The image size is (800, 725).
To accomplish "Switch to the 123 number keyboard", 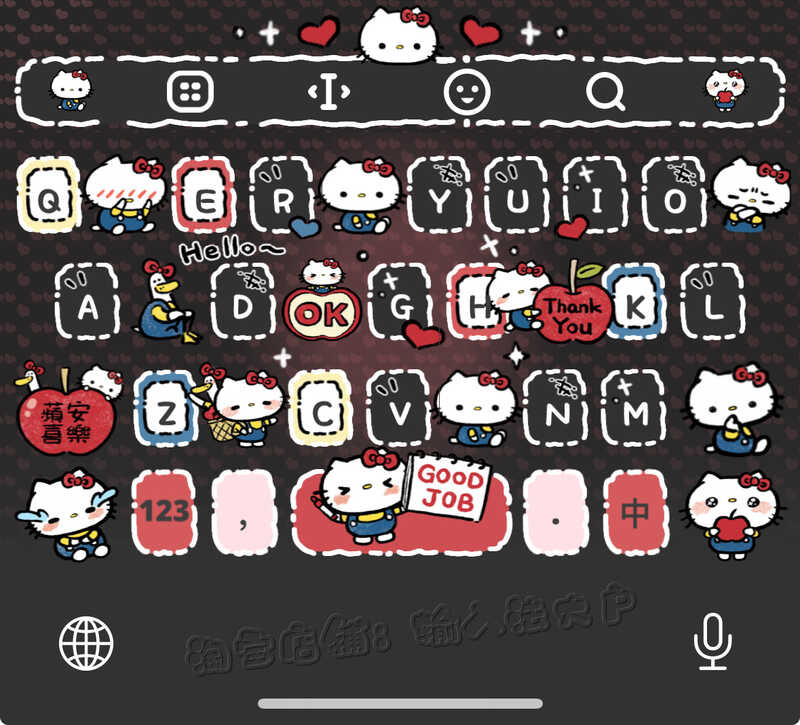I will coord(164,512).
